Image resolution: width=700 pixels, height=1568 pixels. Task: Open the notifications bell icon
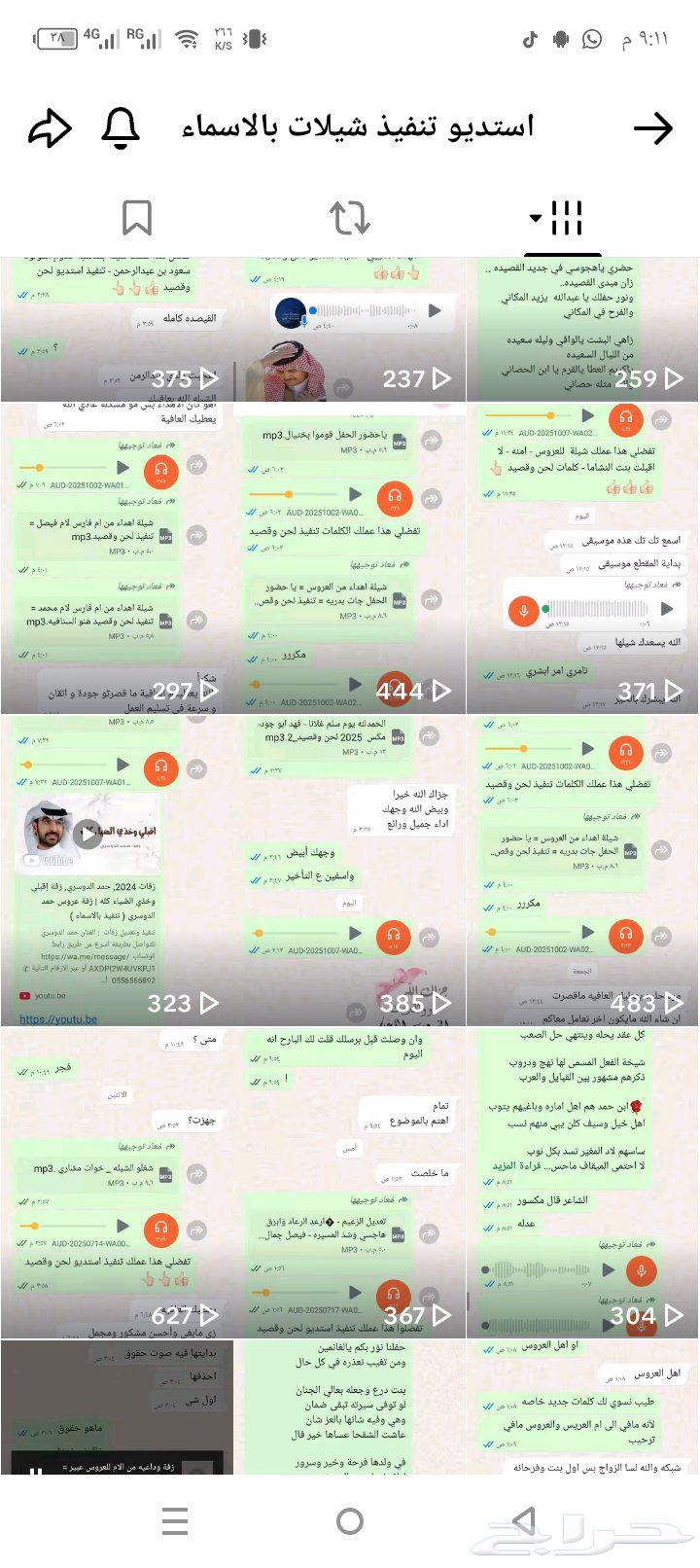pyautogui.click(x=119, y=126)
